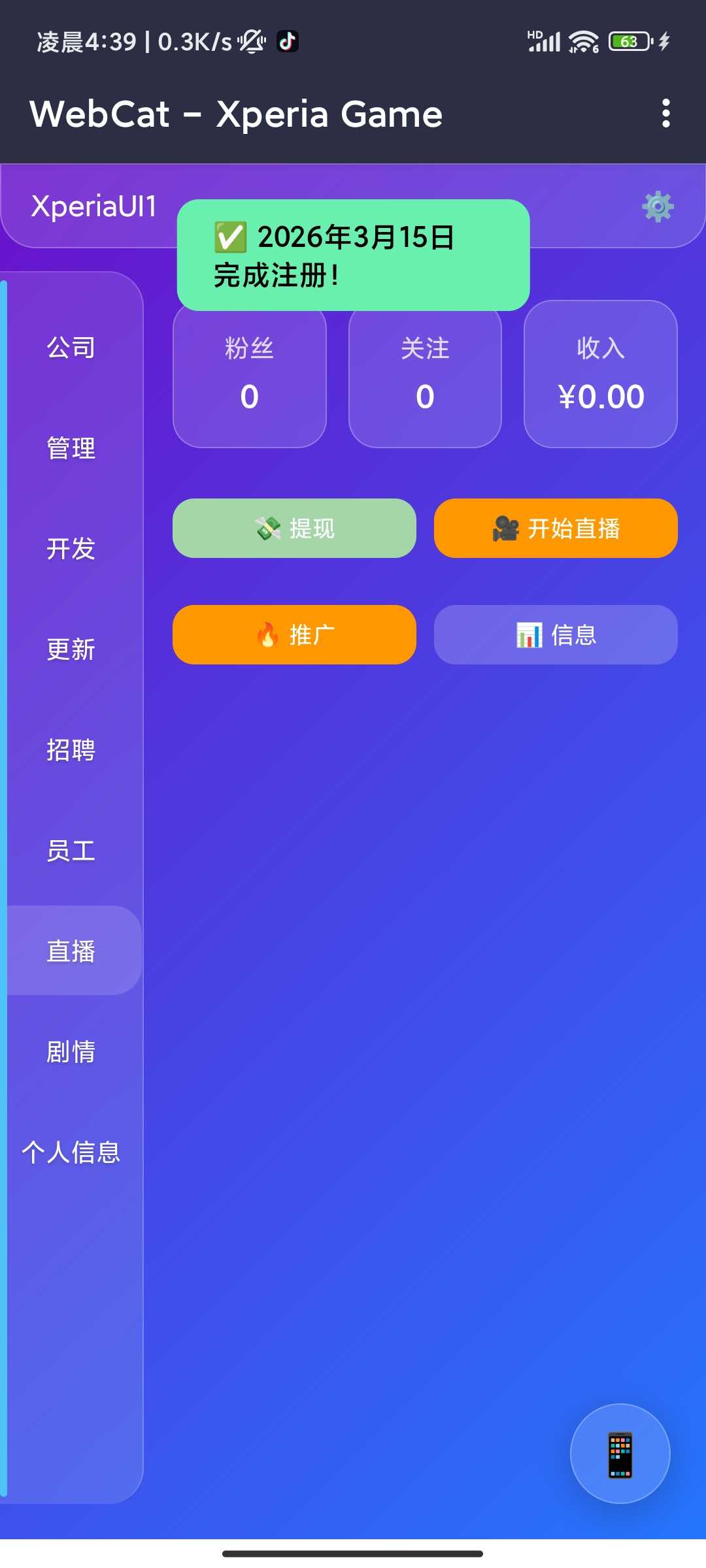
Task: Select the 直播 sidebar tab
Action: (x=71, y=951)
